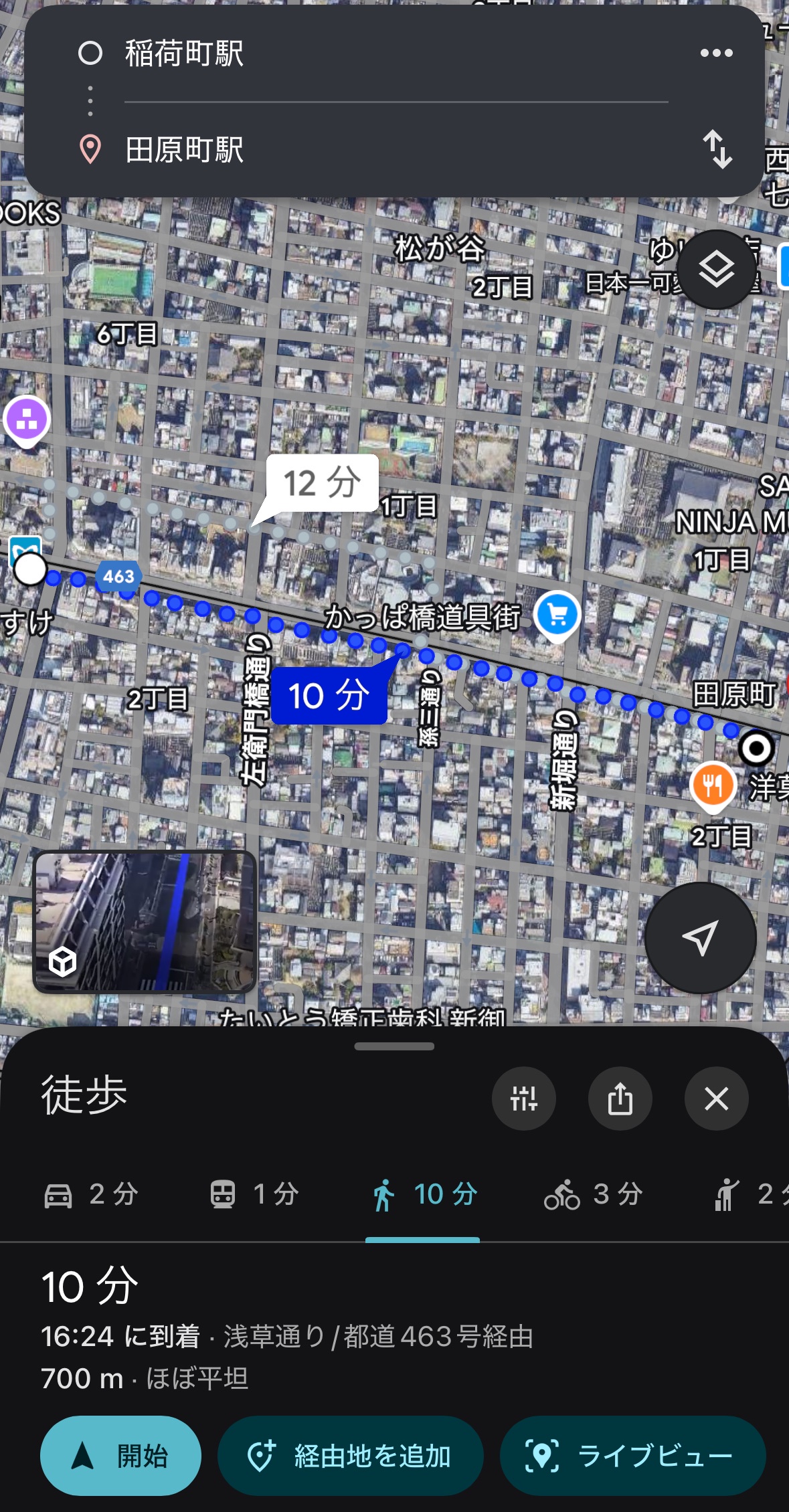Tap 経由地を追加 to add a stop
The width and height of the screenshot is (789, 1512).
pos(350,1455)
